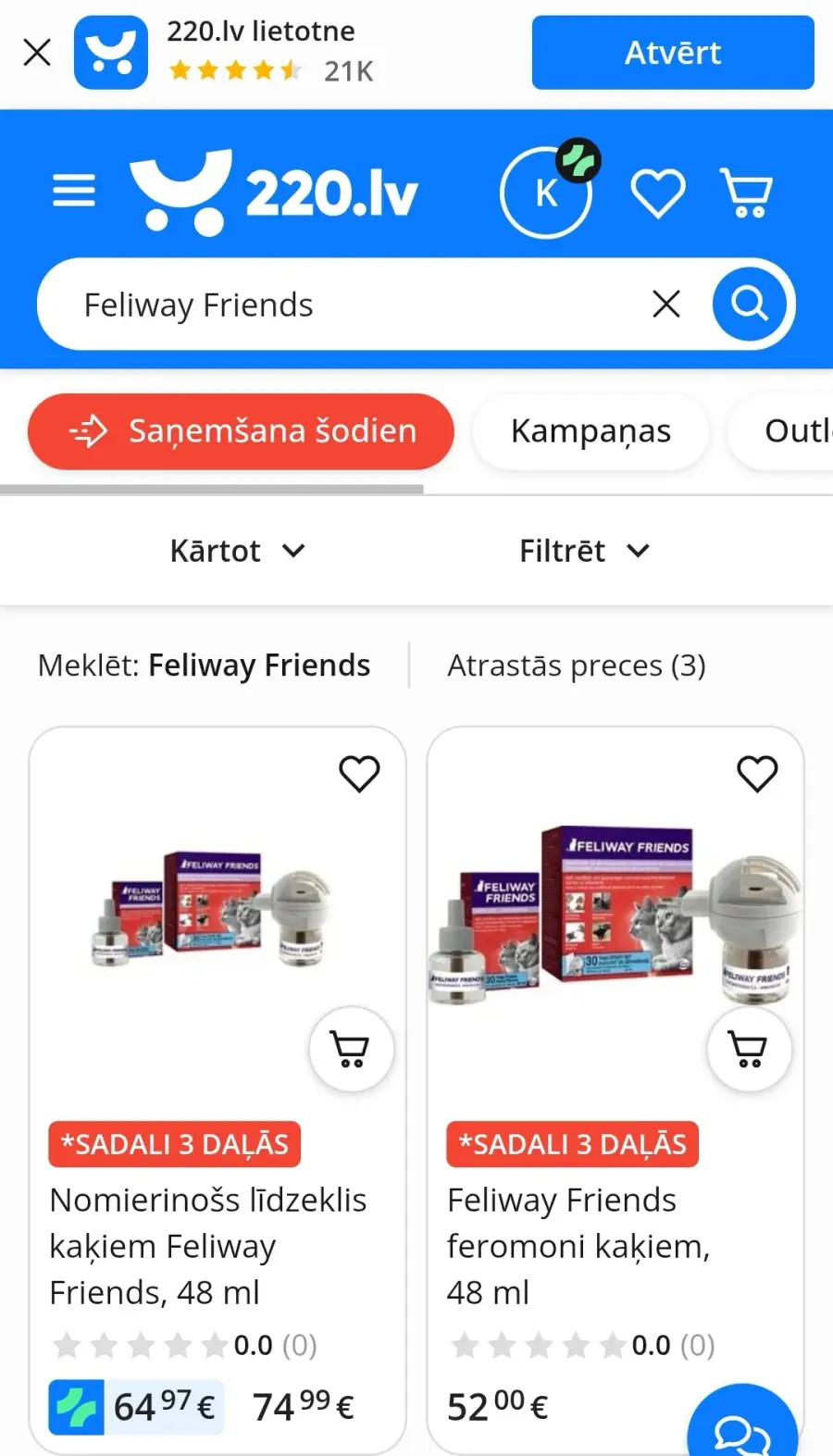
Task: Expand the Filtrēt filter dropdown
Action: coord(584,551)
